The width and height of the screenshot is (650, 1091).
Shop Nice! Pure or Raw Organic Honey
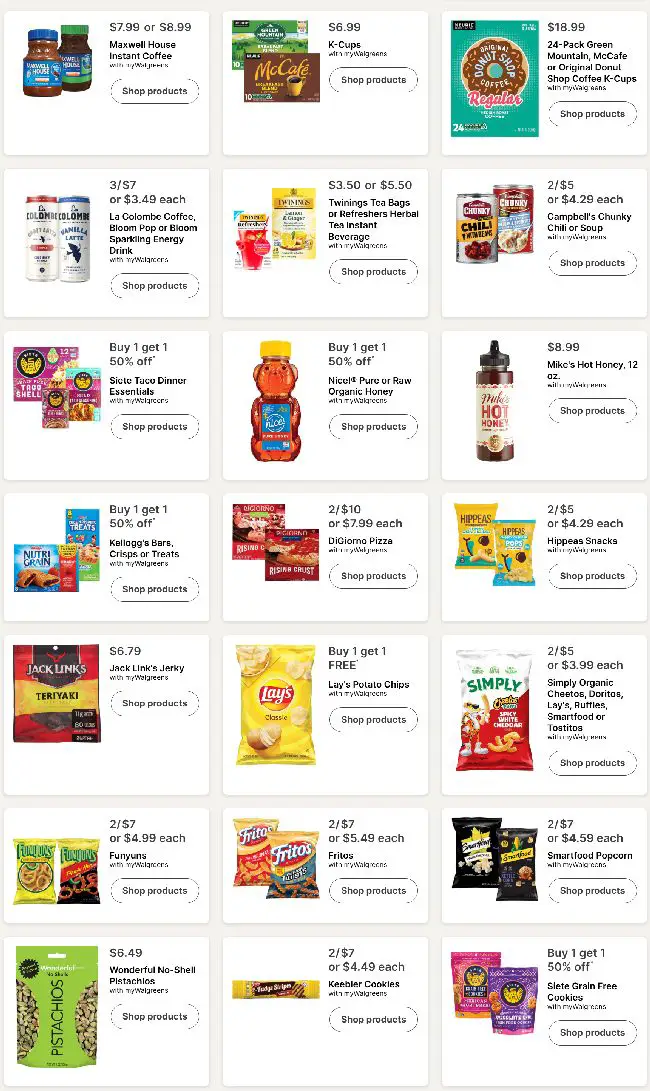374,427
